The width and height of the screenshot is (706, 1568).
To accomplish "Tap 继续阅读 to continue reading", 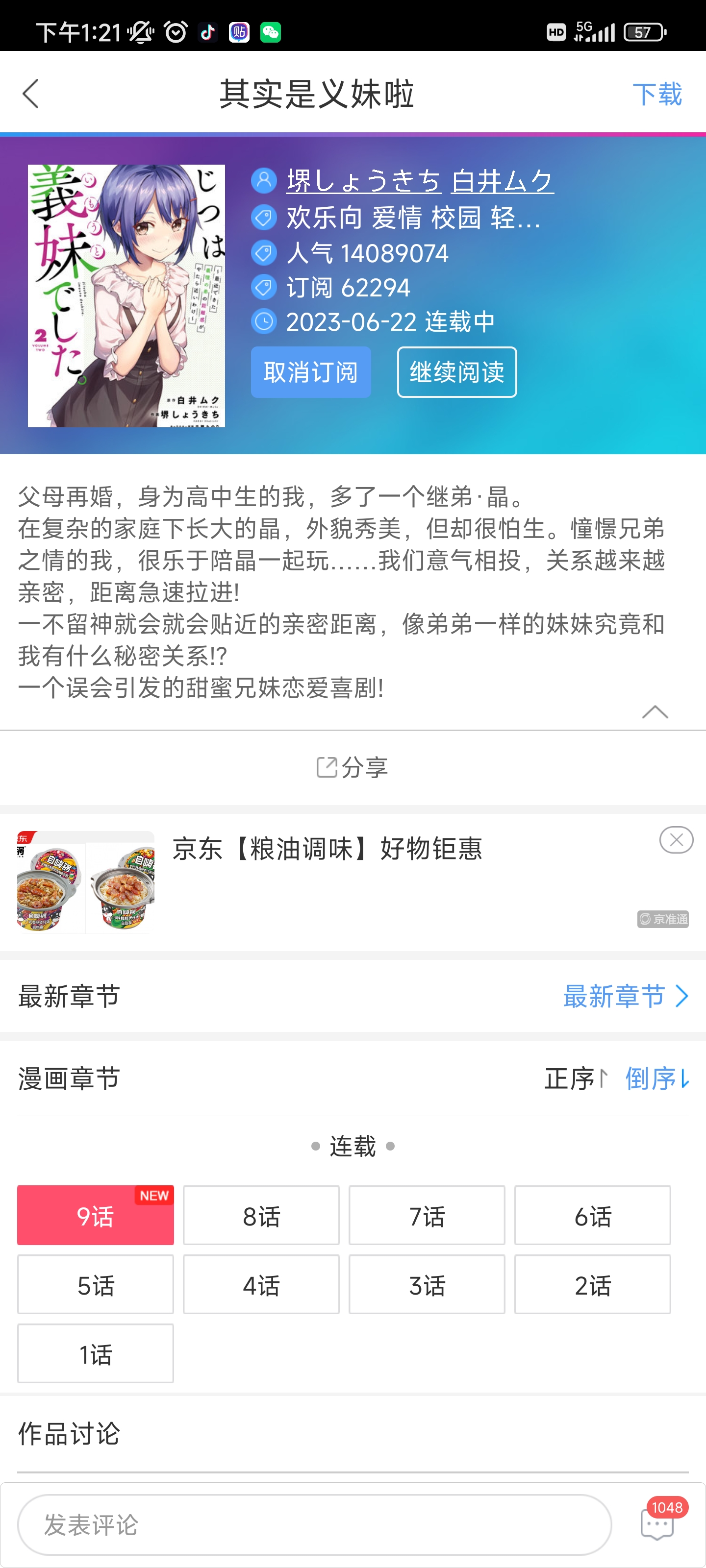I will tap(457, 372).
